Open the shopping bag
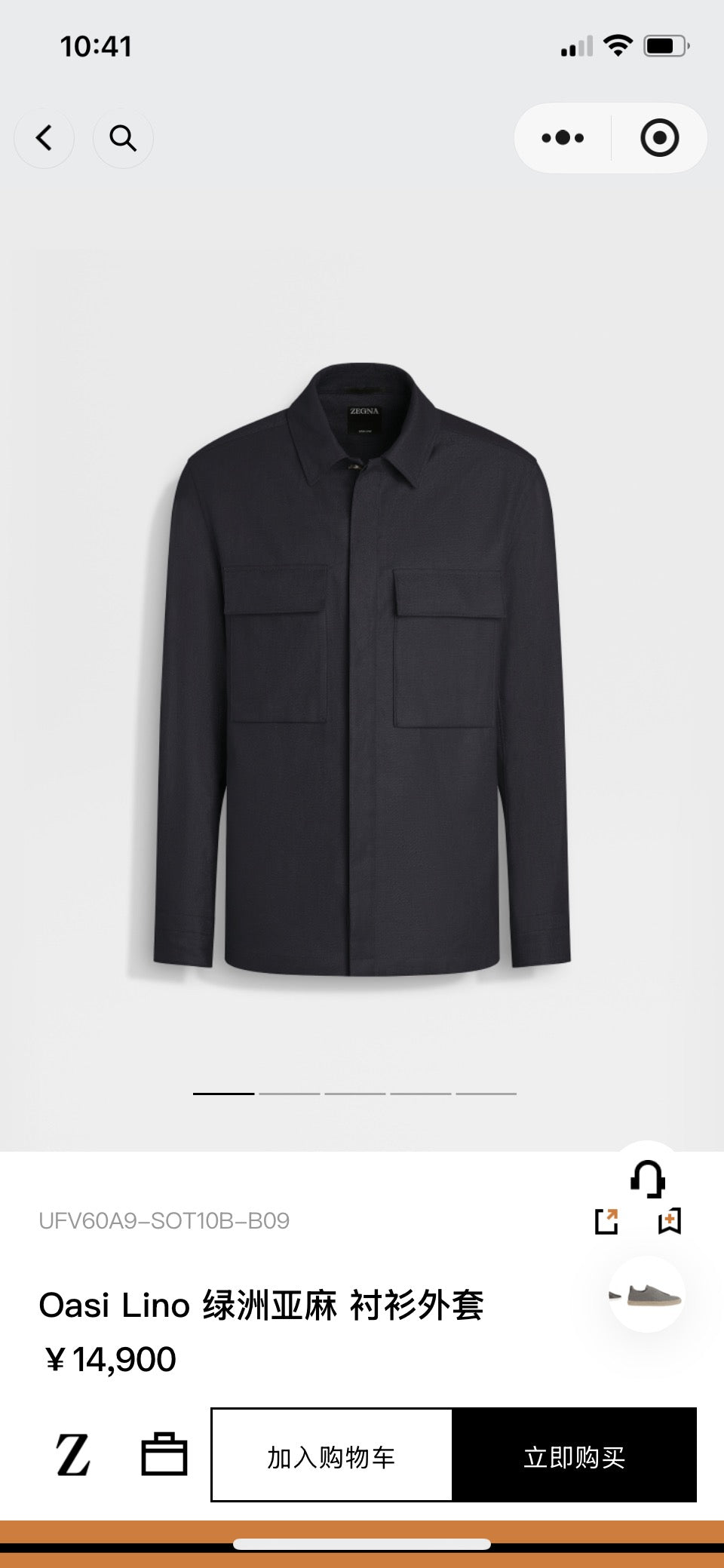This screenshot has height=1568, width=724. point(164,1454)
